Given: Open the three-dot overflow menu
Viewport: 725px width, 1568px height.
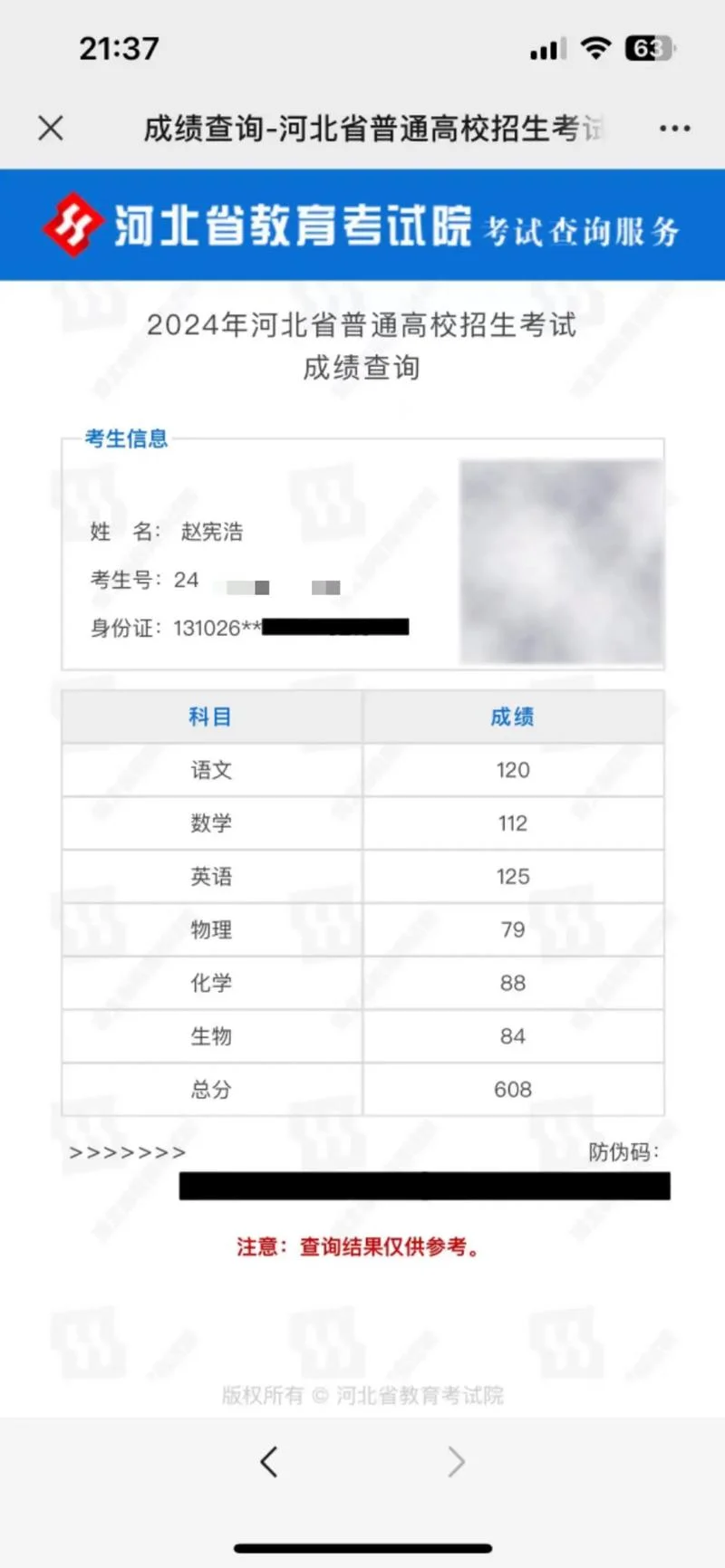Looking at the screenshot, I should click(674, 129).
